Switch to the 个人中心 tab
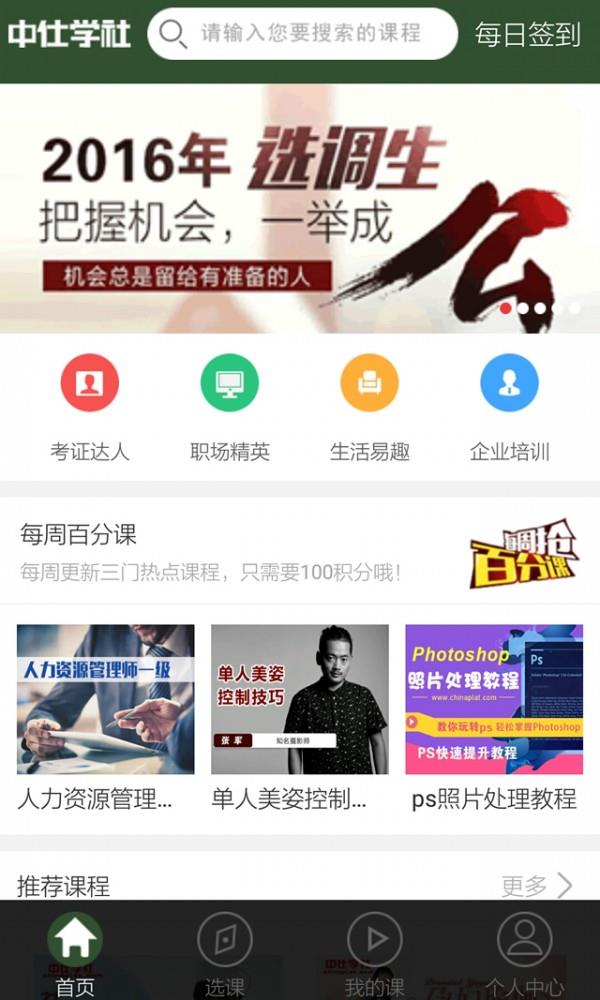Image resolution: width=600 pixels, height=1000 pixels. pos(524,954)
